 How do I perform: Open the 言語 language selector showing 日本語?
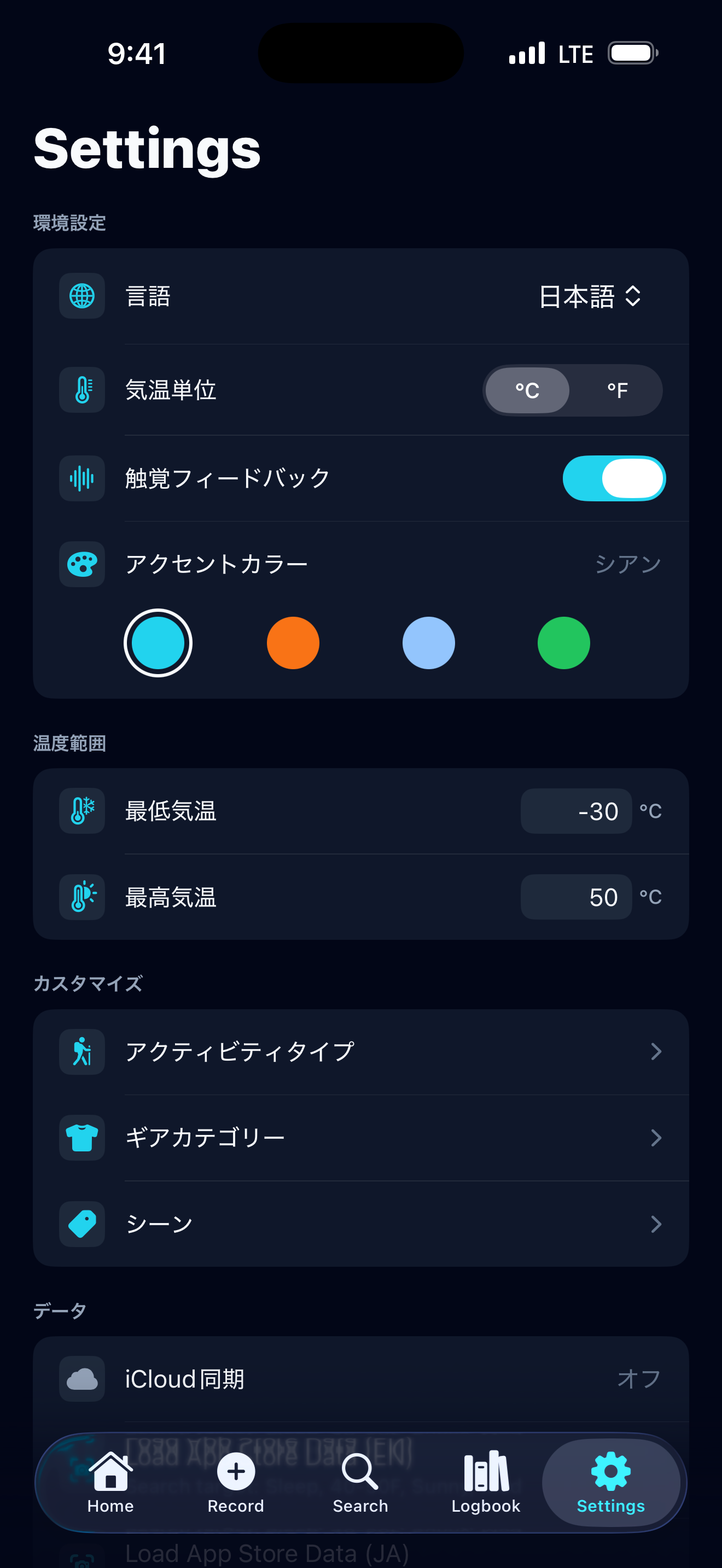pyautogui.click(x=587, y=296)
